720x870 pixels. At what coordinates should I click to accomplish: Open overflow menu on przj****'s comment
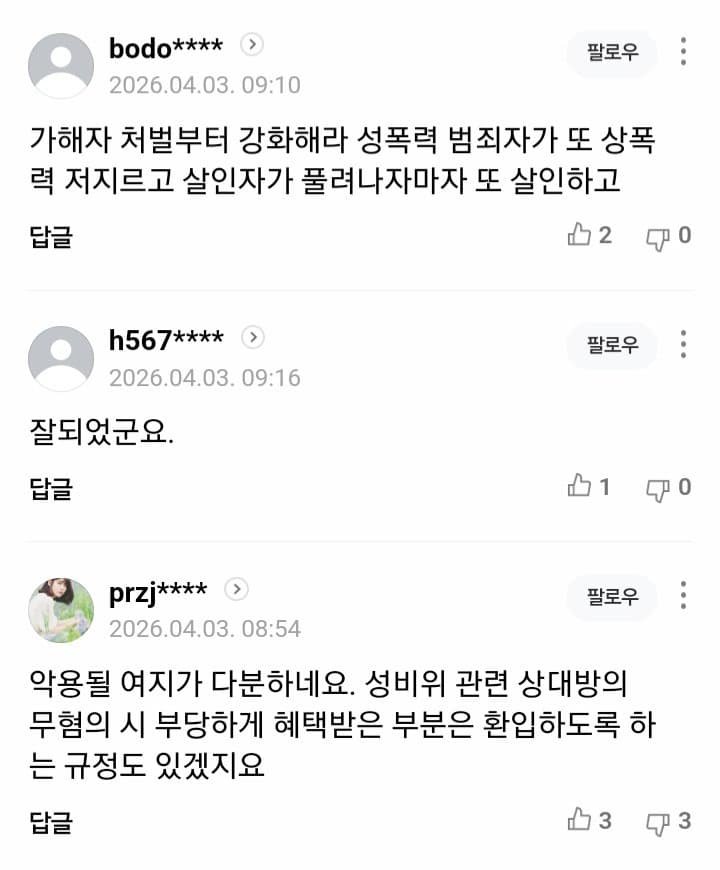click(x=683, y=596)
